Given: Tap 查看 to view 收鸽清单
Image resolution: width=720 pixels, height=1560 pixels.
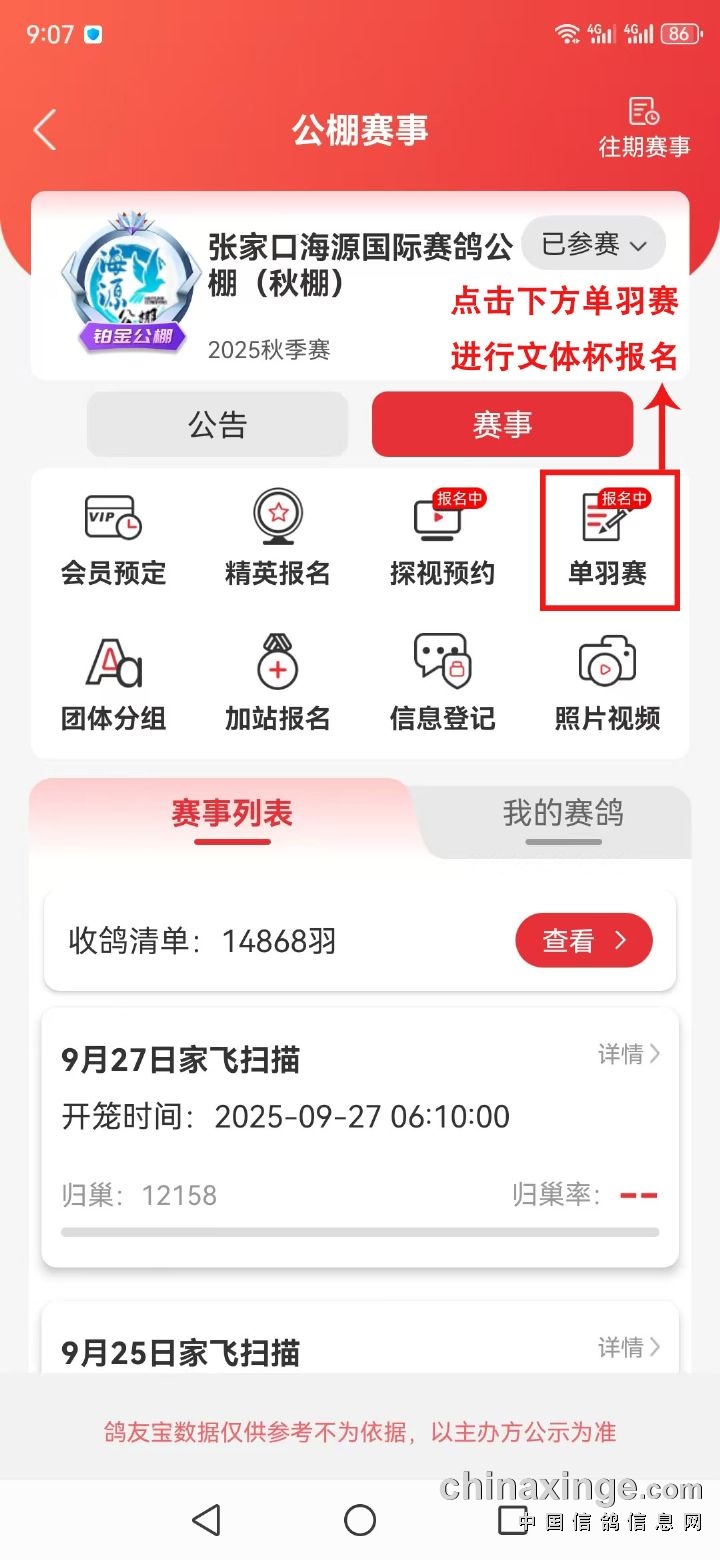Looking at the screenshot, I should pos(584,941).
